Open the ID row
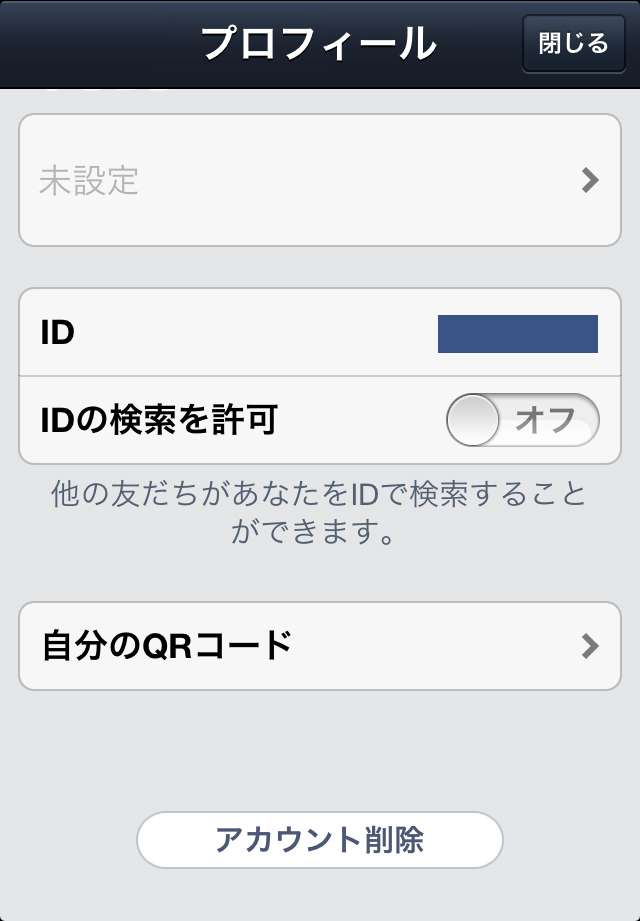Image resolution: width=640 pixels, height=921 pixels. (x=320, y=333)
